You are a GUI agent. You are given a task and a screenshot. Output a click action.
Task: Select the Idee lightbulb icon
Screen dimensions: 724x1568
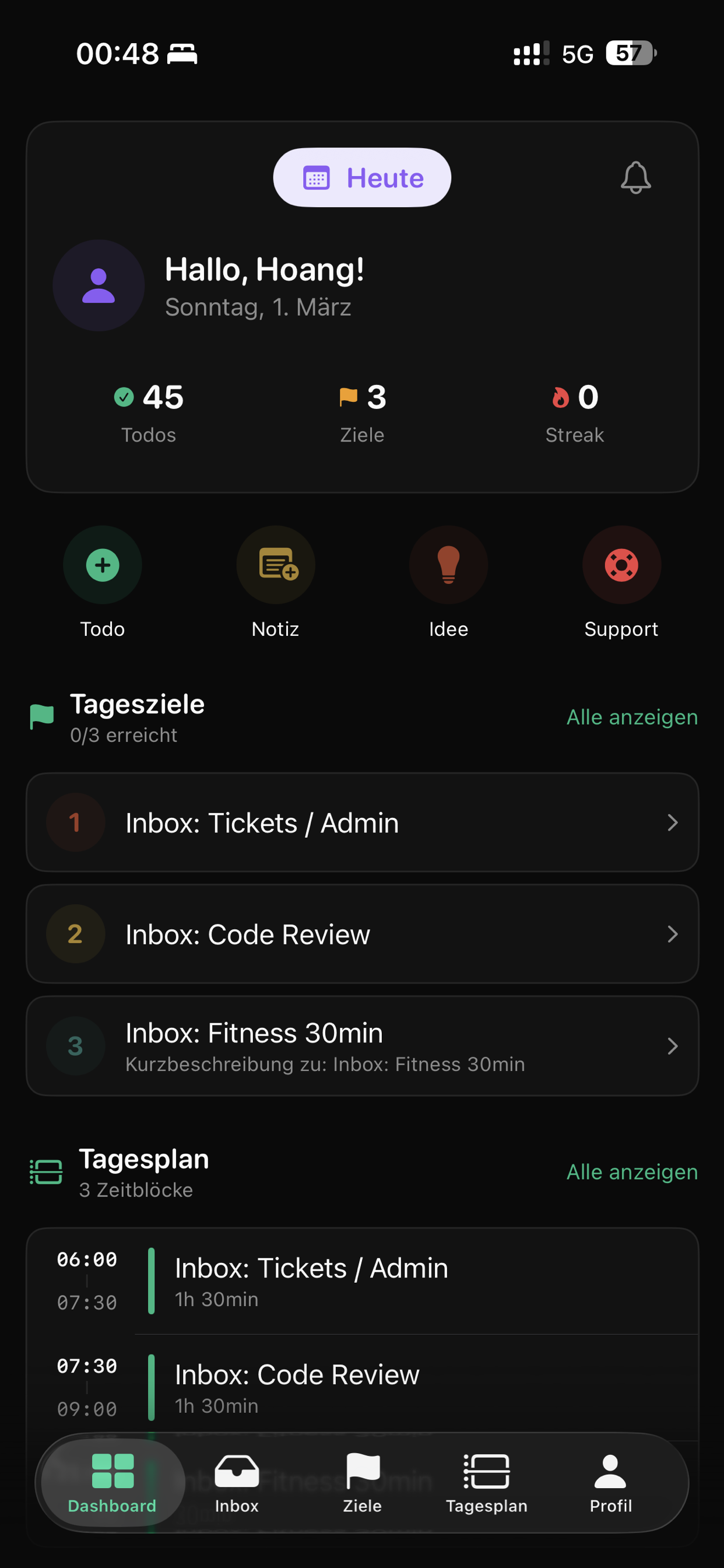(448, 565)
